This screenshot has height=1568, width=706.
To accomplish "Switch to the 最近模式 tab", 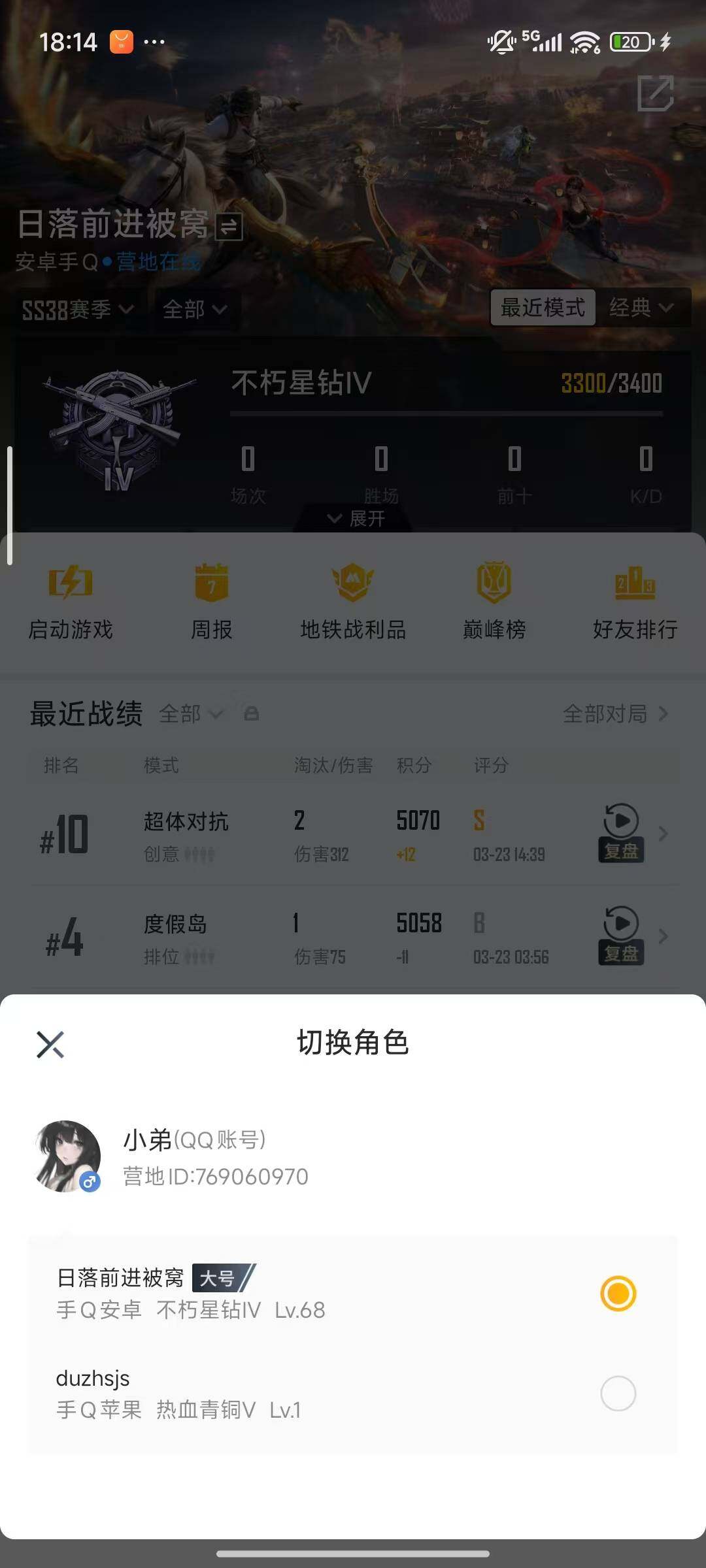I will (x=543, y=308).
